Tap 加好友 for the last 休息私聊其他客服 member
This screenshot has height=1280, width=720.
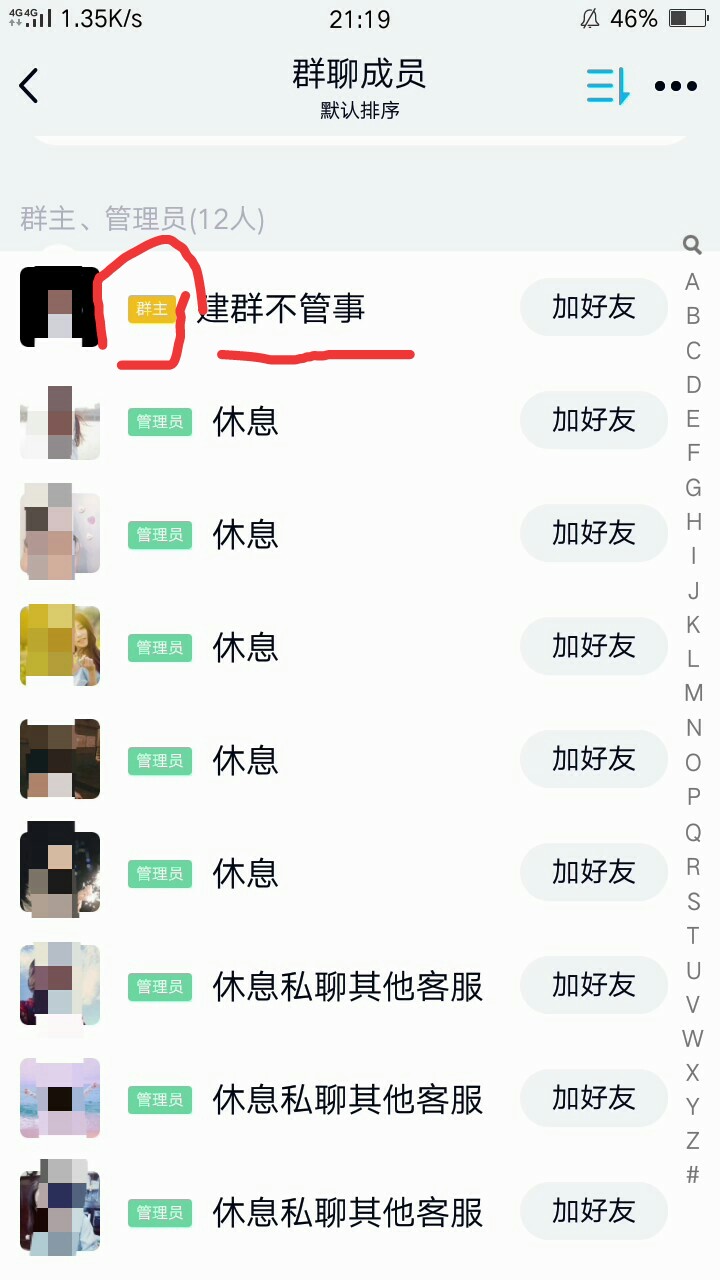[x=593, y=1211]
